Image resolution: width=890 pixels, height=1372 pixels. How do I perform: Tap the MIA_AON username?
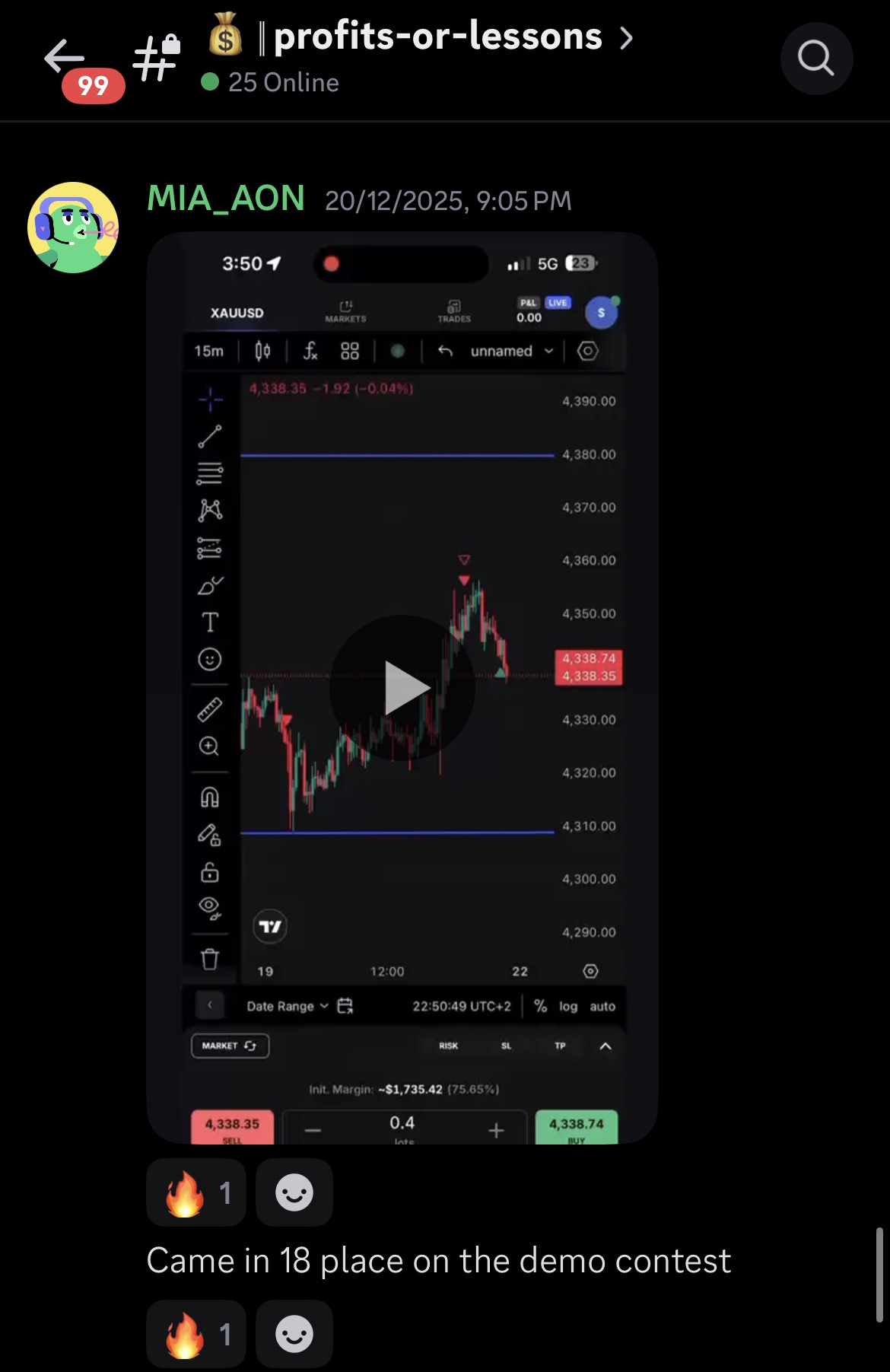226,199
